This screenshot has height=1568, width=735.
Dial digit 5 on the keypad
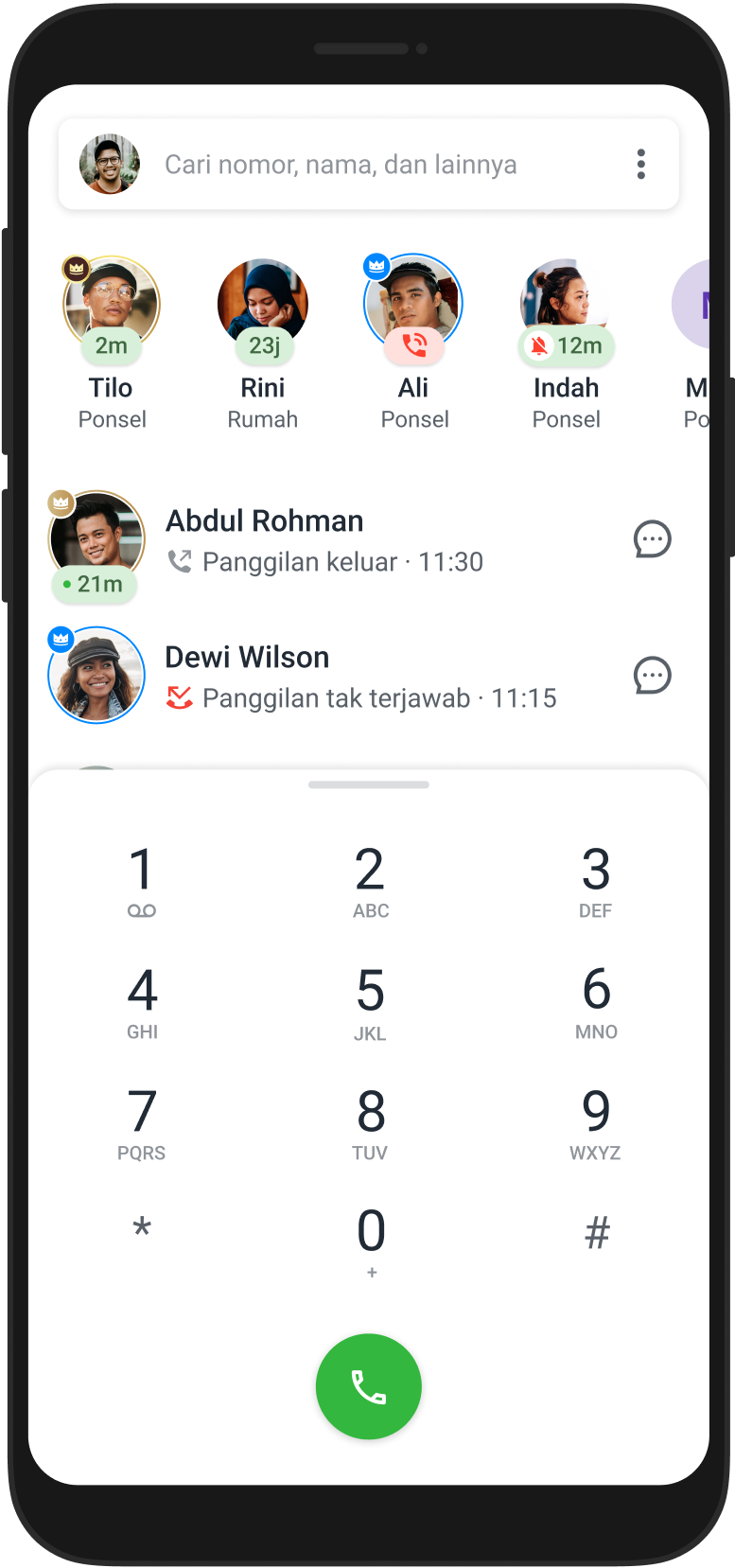(370, 1002)
